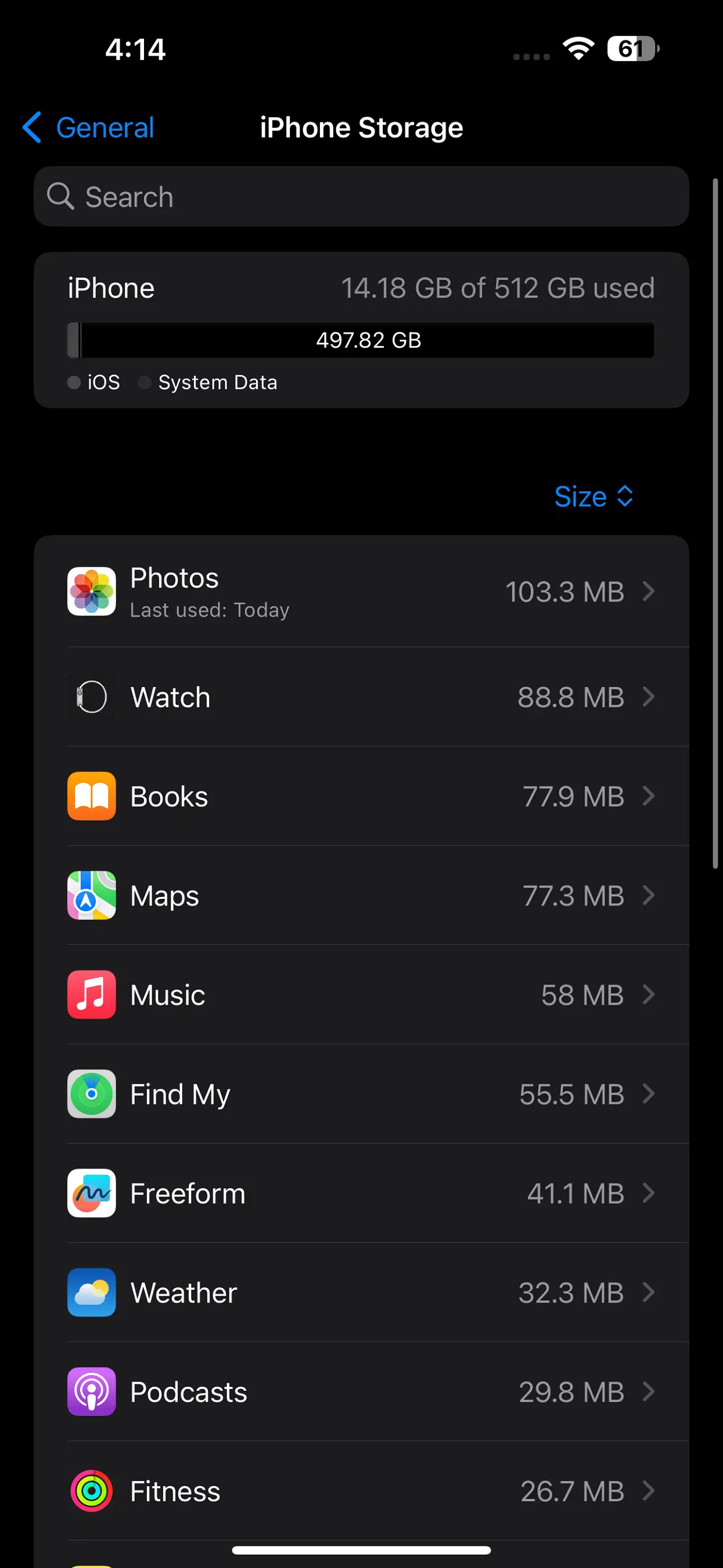Open Podcasts storage details

point(361,1392)
